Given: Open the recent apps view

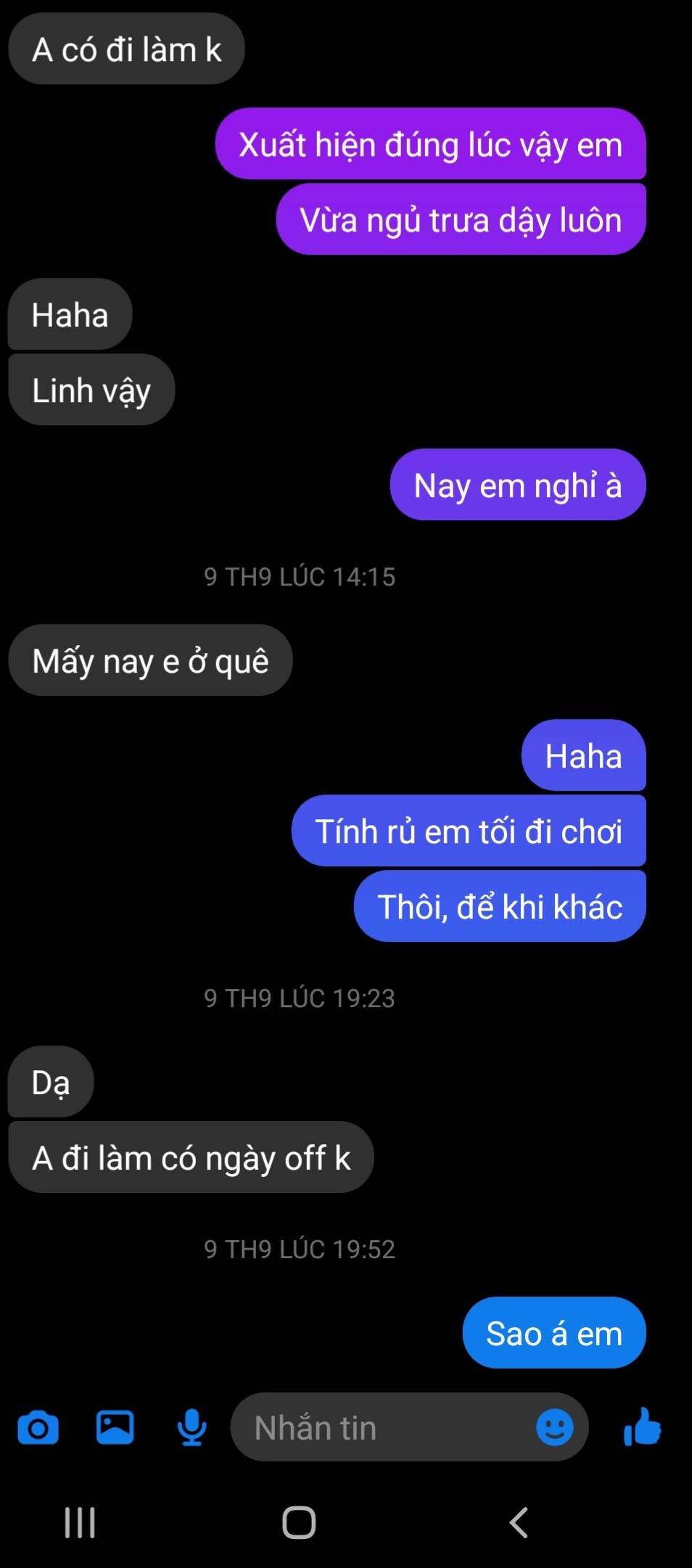Looking at the screenshot, I should point(80,1522).
